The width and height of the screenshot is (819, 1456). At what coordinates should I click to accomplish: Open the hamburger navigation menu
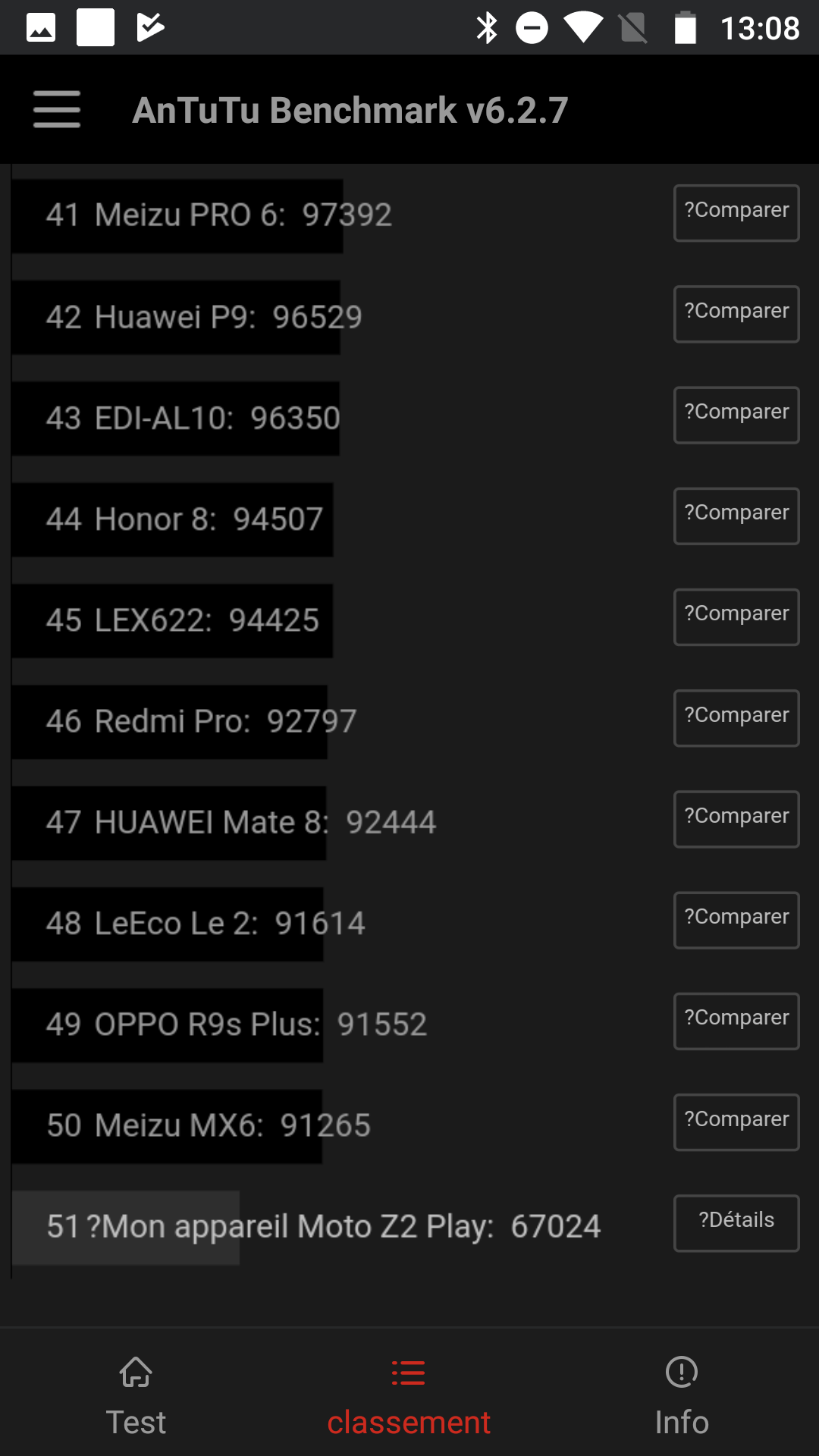57,109
